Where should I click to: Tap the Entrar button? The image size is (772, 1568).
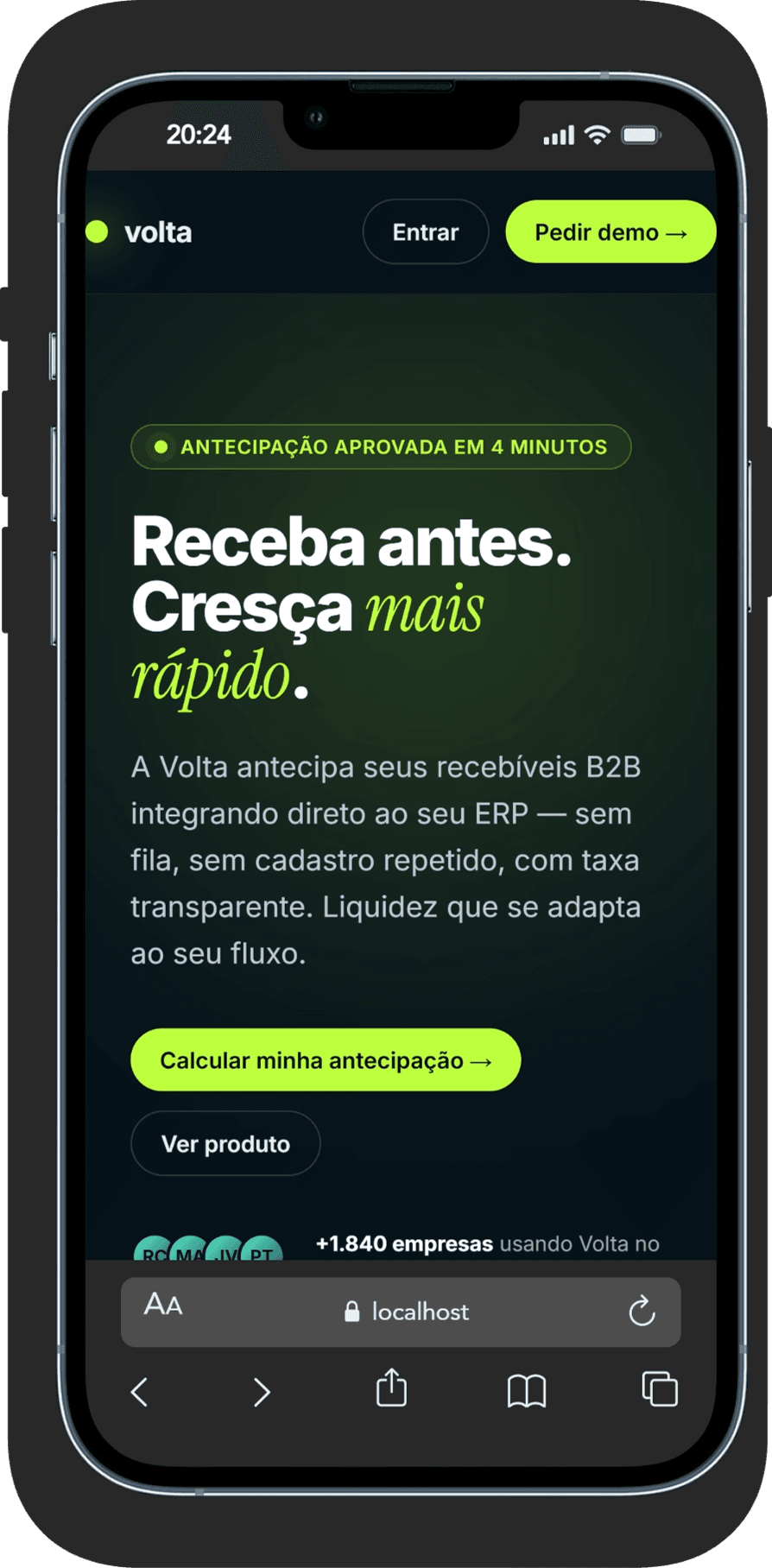tap(425, 231)
